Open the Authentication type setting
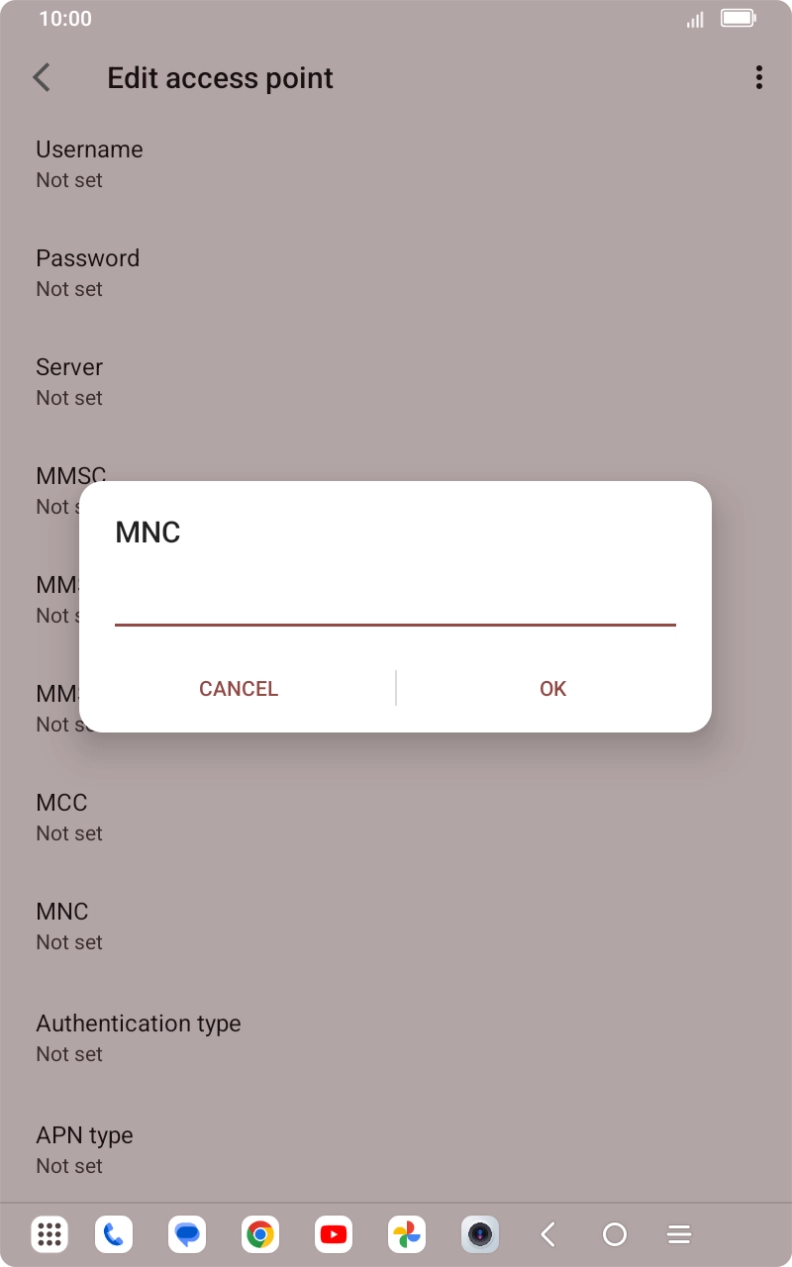 [x=138, y=1036]
